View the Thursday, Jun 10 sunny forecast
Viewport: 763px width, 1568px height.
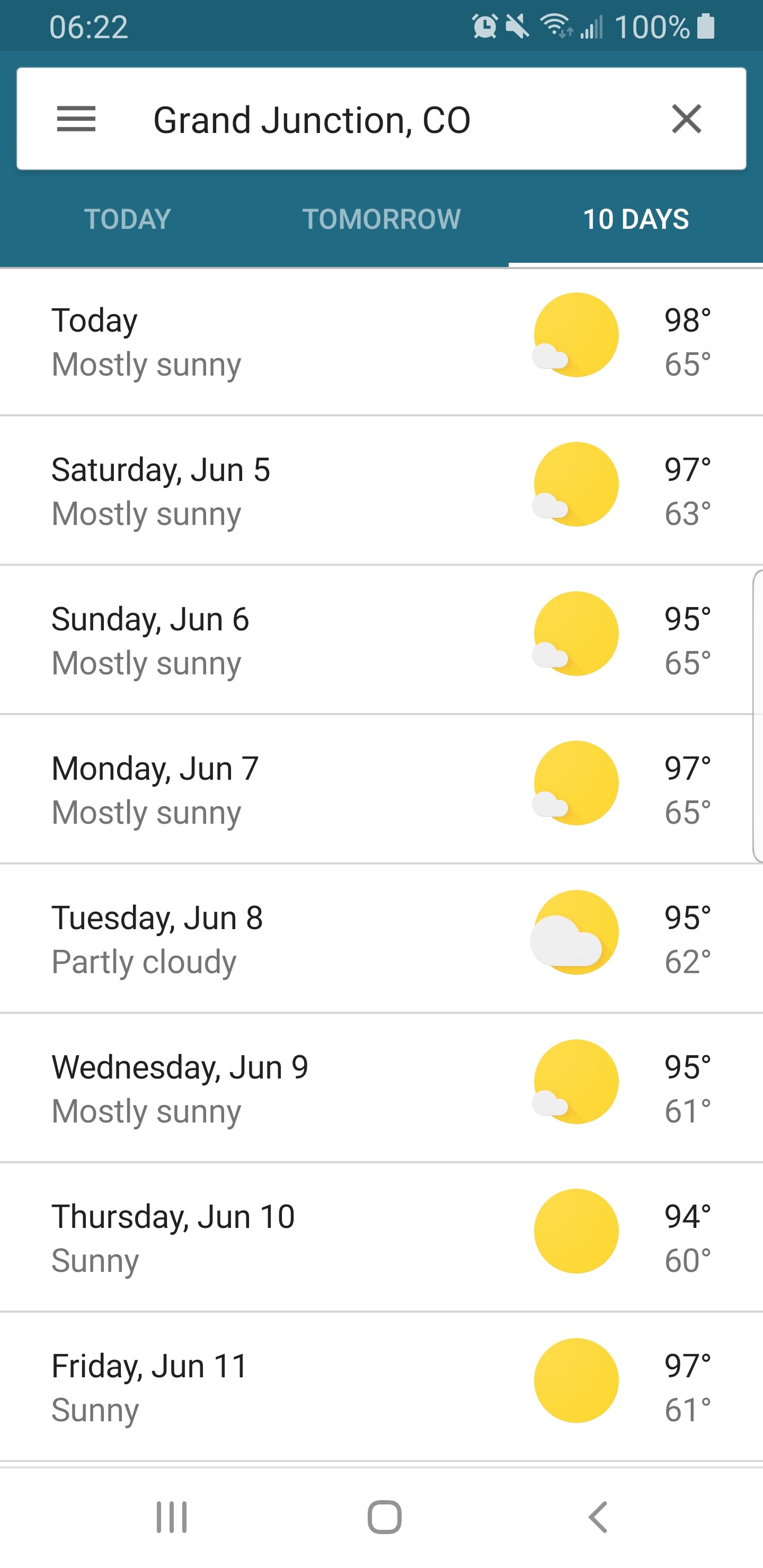(381, 1237)
